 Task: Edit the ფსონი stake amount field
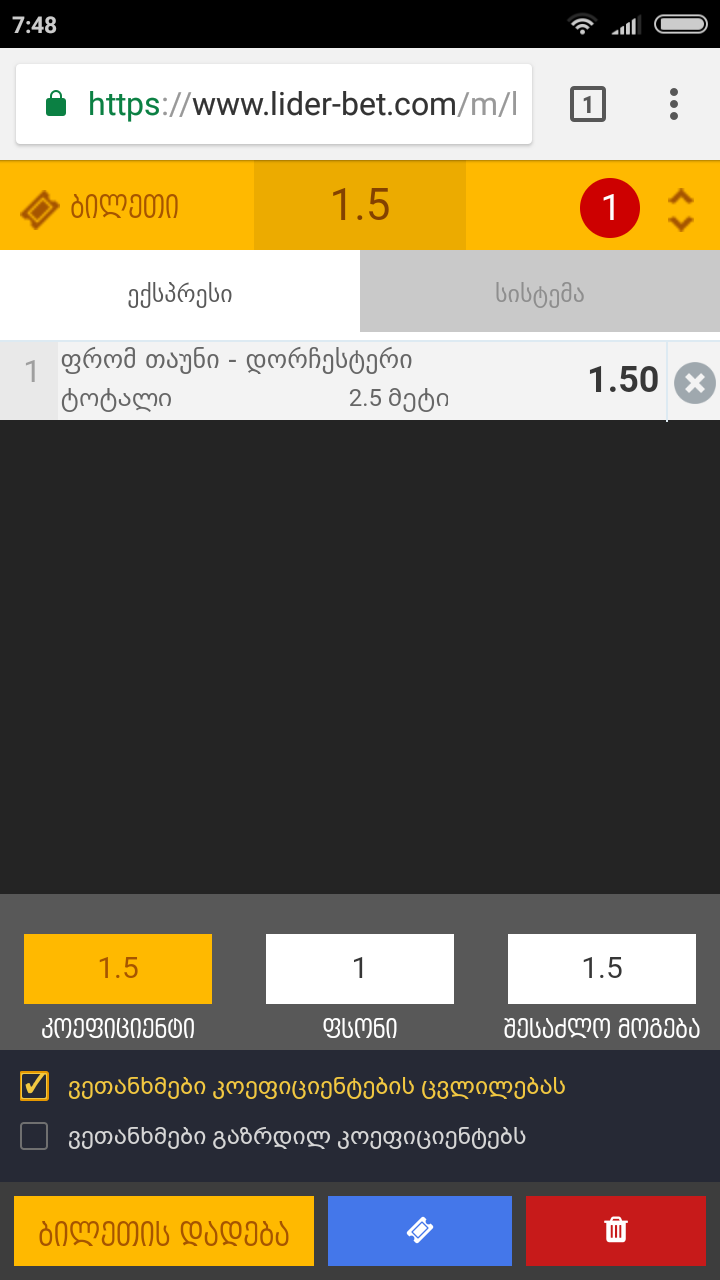point(359,968)
